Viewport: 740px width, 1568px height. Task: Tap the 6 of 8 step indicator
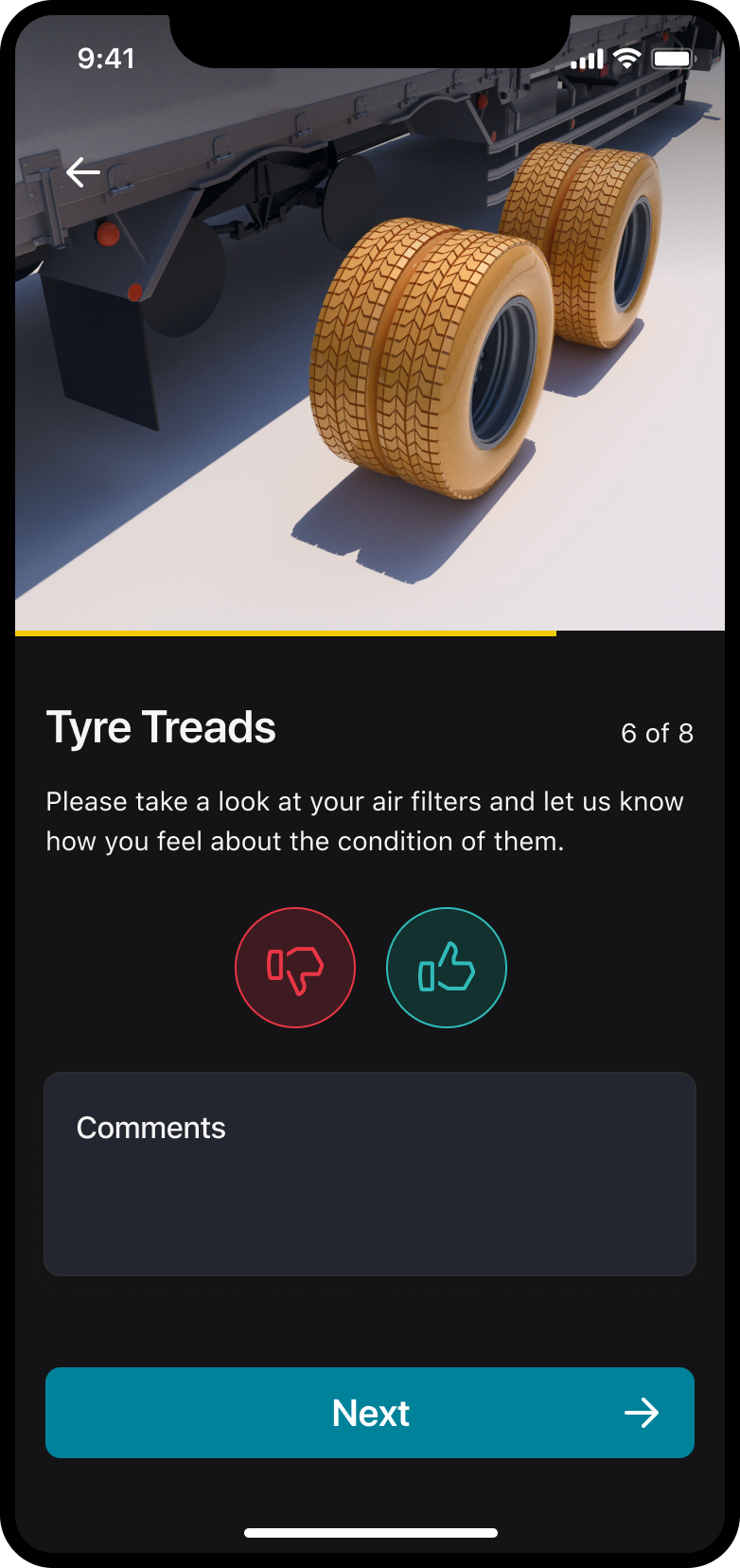(x=657, y=733)
